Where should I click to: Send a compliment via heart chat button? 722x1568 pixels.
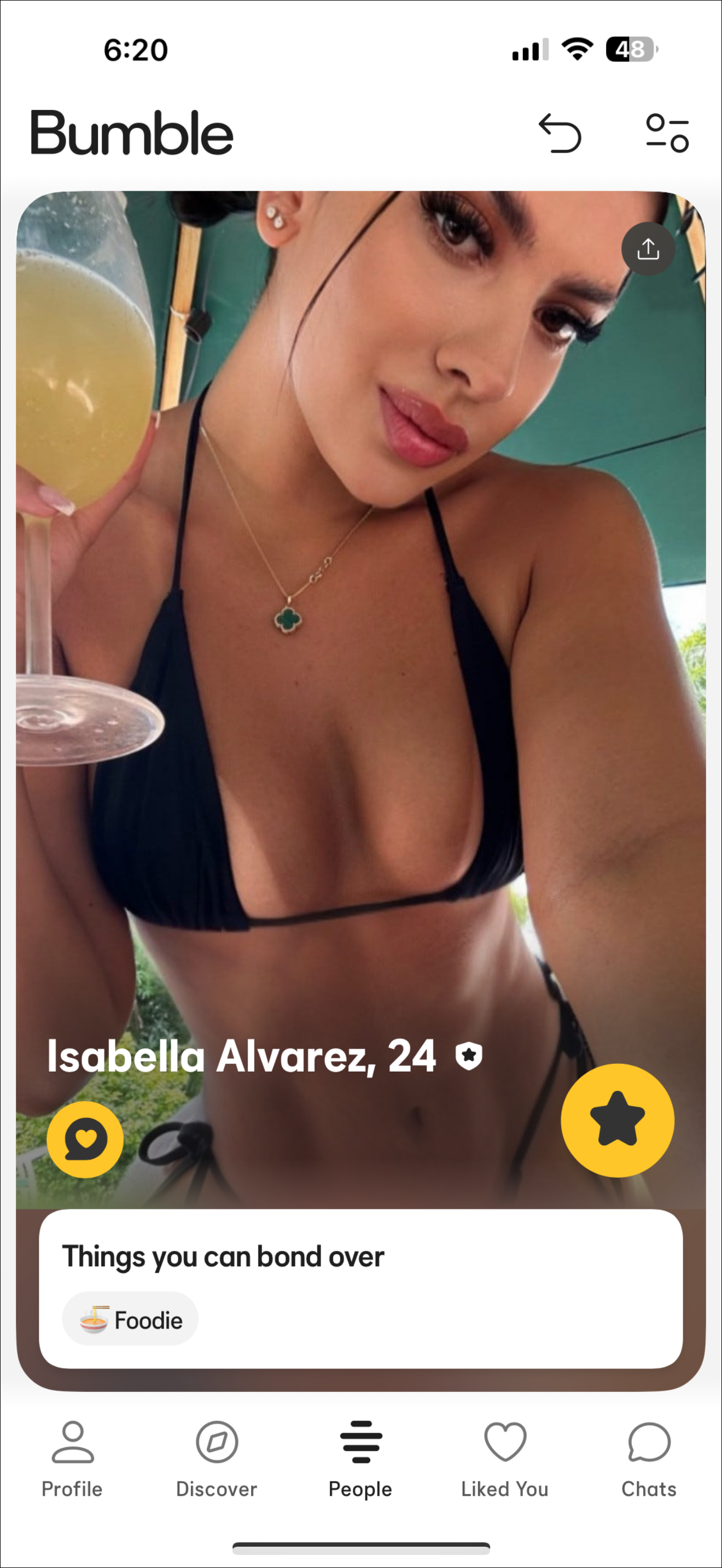coord(85,1139)
